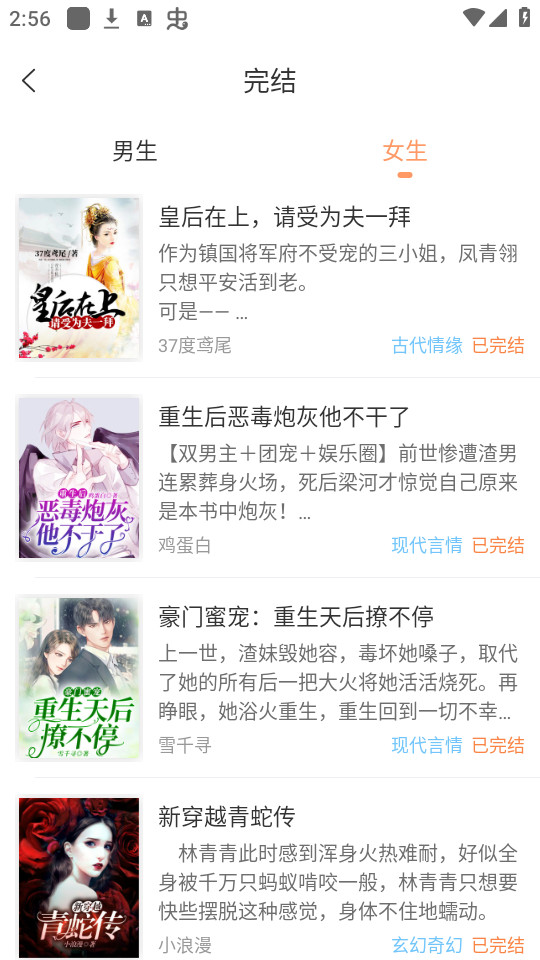Switch to the 男生 tab

click(x=135, y=151)
